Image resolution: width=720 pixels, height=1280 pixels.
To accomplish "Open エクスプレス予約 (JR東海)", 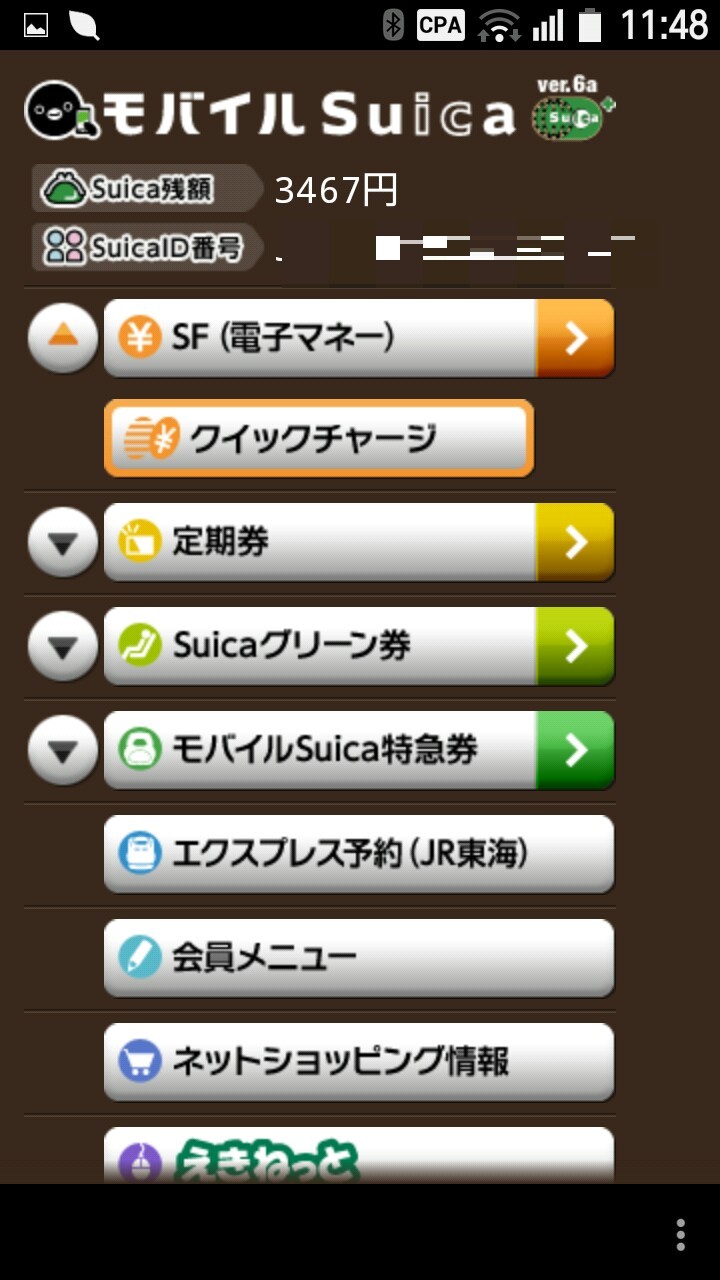I will click(358, 854).
